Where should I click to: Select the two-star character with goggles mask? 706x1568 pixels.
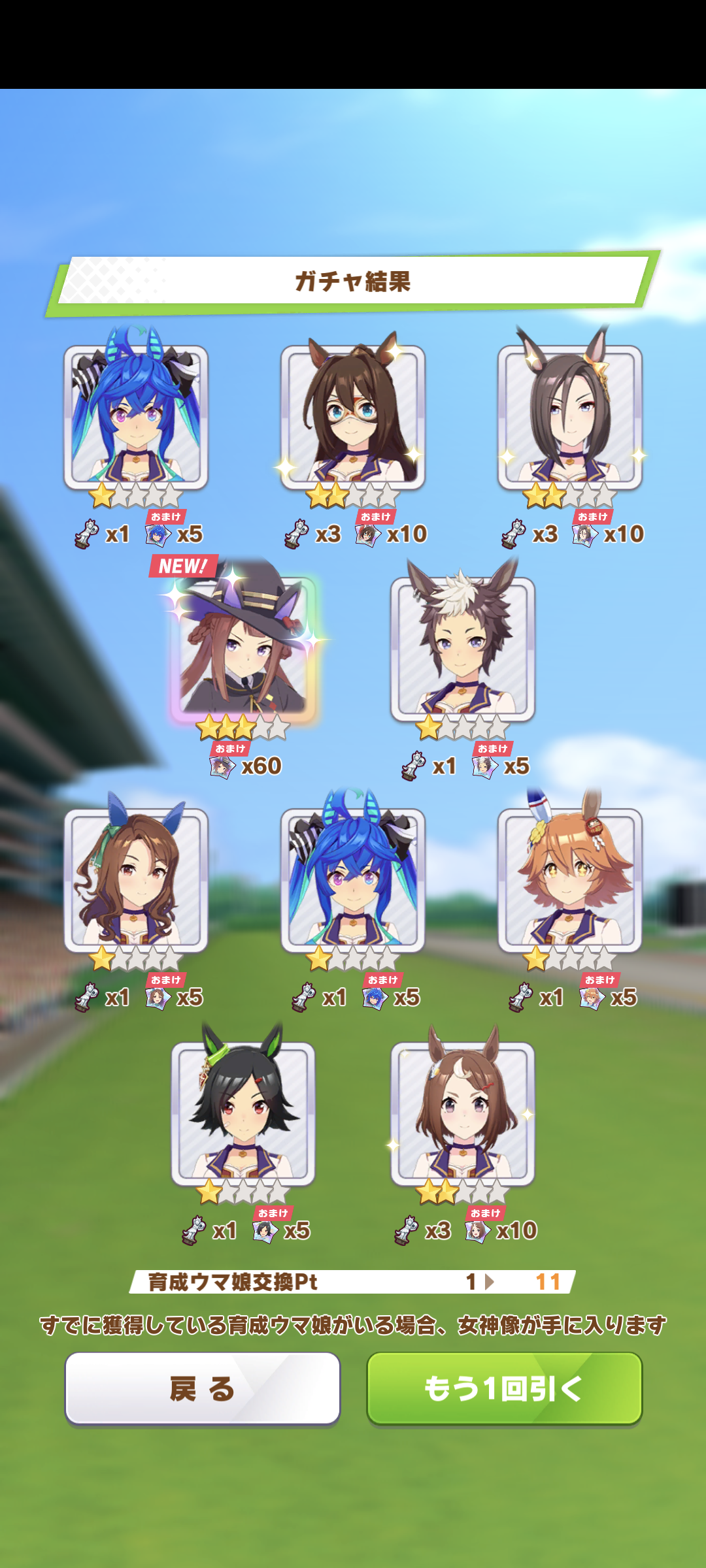pyautogui.click(x=353, y=418)
